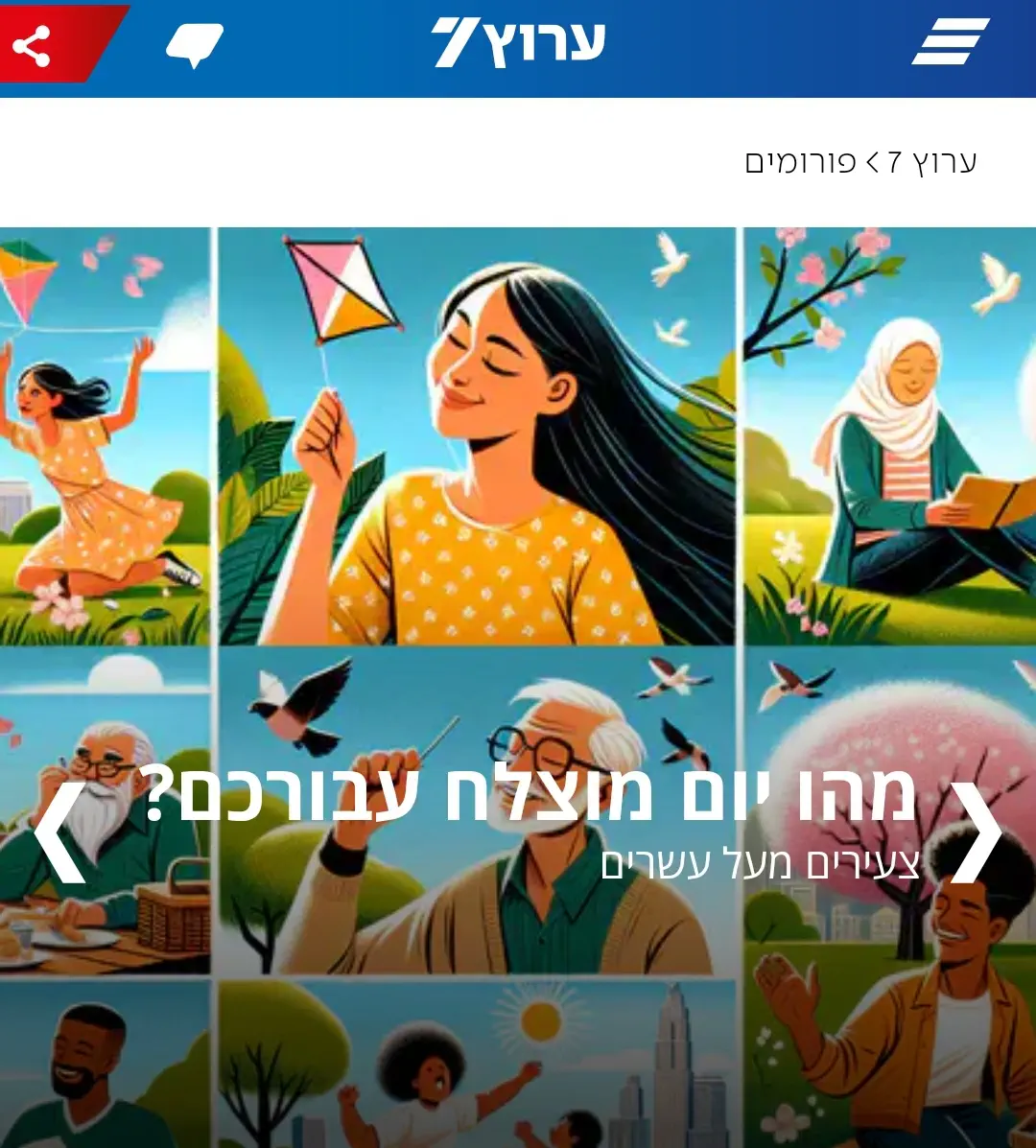The height and width of the screenshot is (1148, 1036).
Task: Open the ערוץ 7 breadcrumb link
Action: point(931,162)
